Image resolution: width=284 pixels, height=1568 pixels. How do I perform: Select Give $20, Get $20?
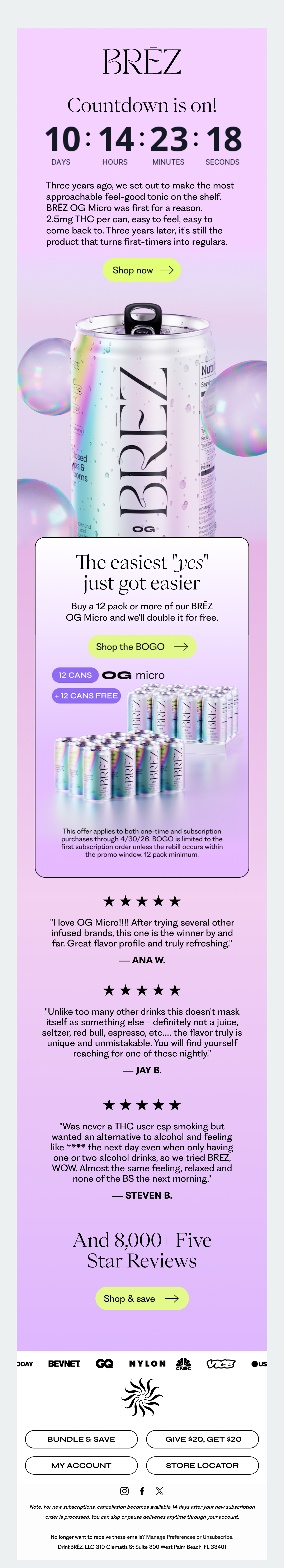(203, 1439)
